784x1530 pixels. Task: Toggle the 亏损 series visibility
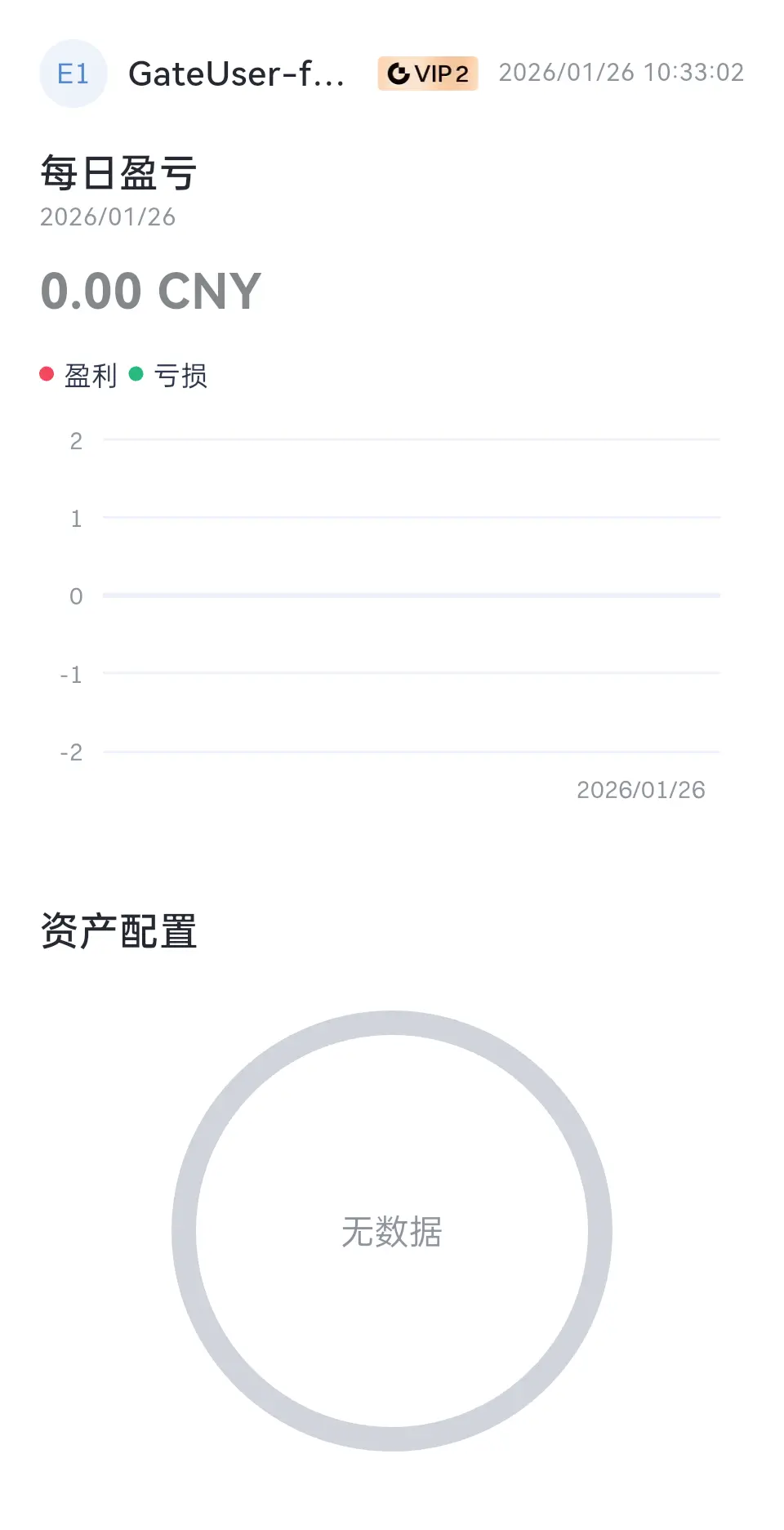click(179, 374)
